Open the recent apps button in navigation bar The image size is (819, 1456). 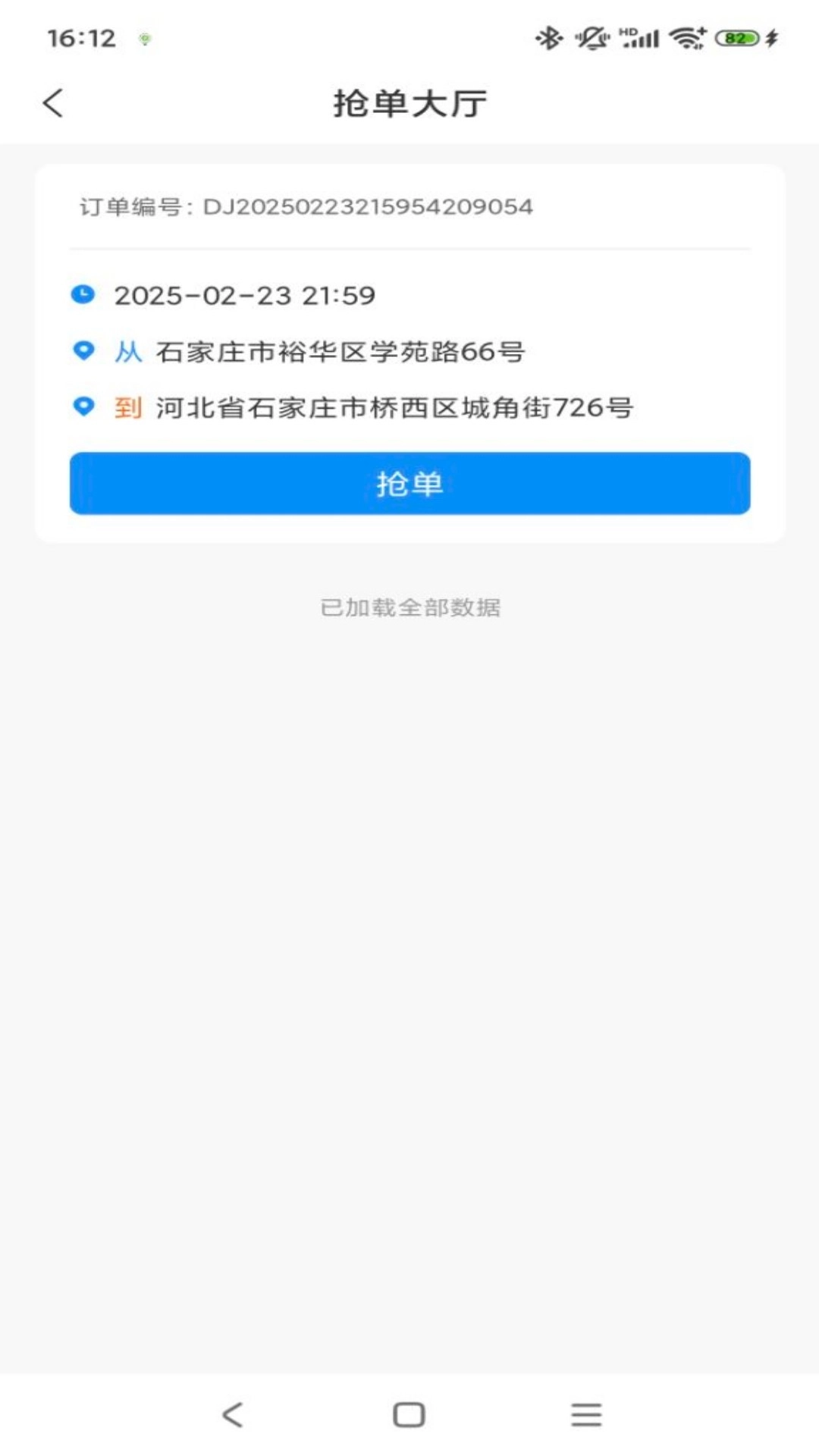tap(585, 1410)
